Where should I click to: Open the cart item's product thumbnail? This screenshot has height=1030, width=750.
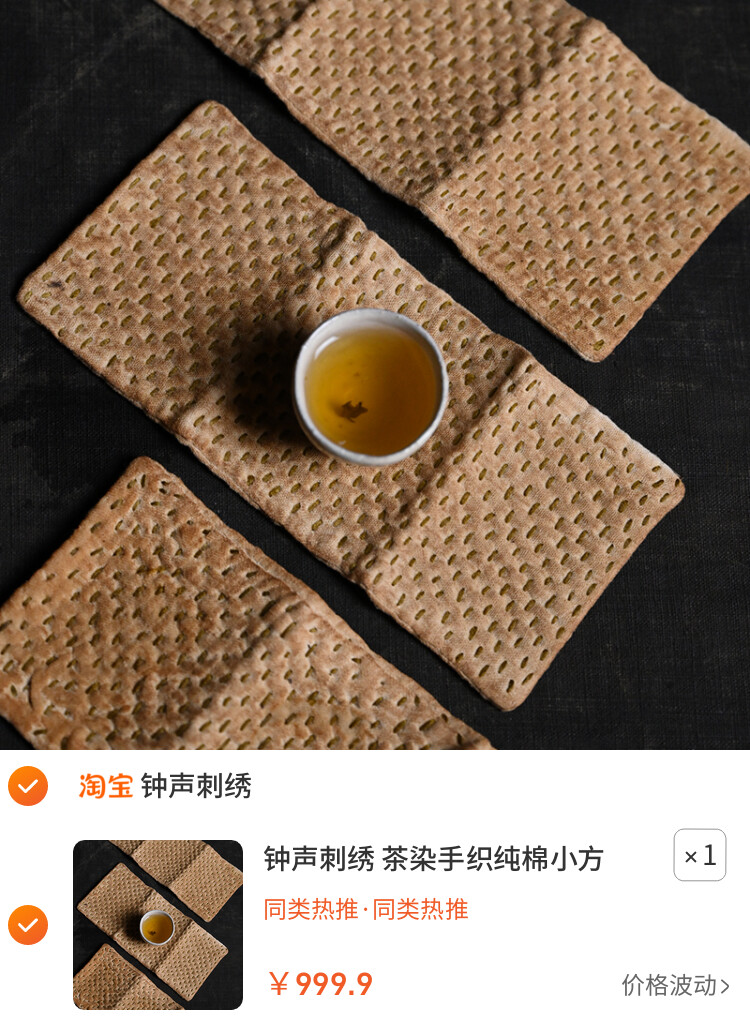(x=158, y=925)
